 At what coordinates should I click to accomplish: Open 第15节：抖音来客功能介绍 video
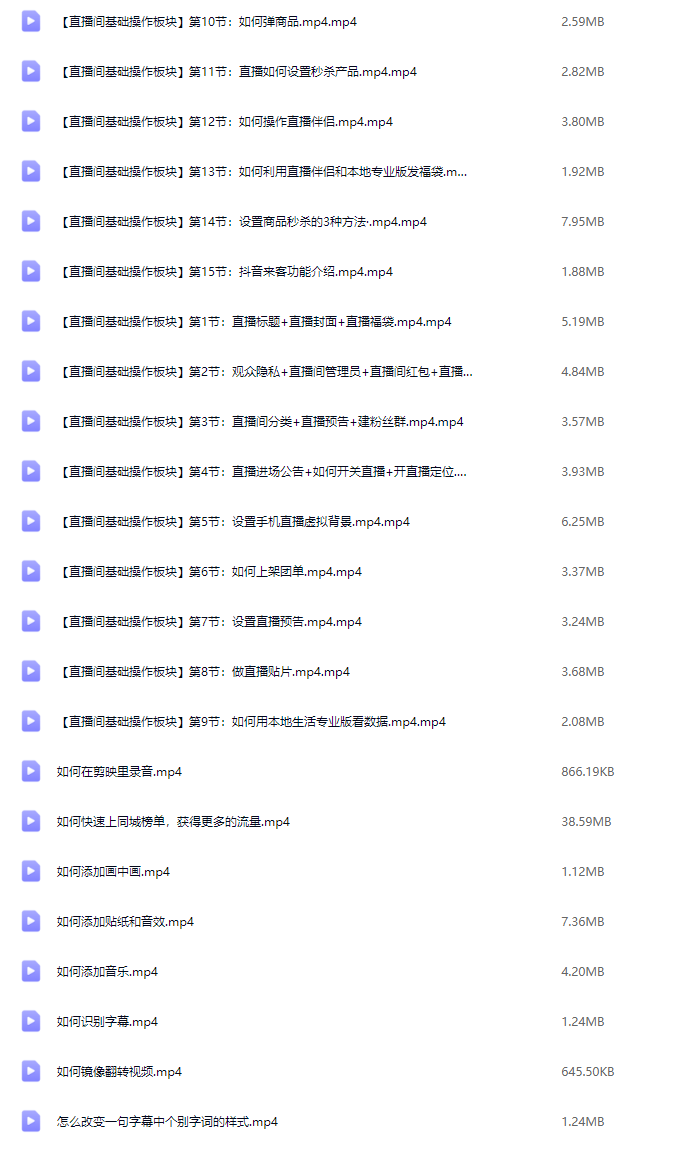[225, 272]
